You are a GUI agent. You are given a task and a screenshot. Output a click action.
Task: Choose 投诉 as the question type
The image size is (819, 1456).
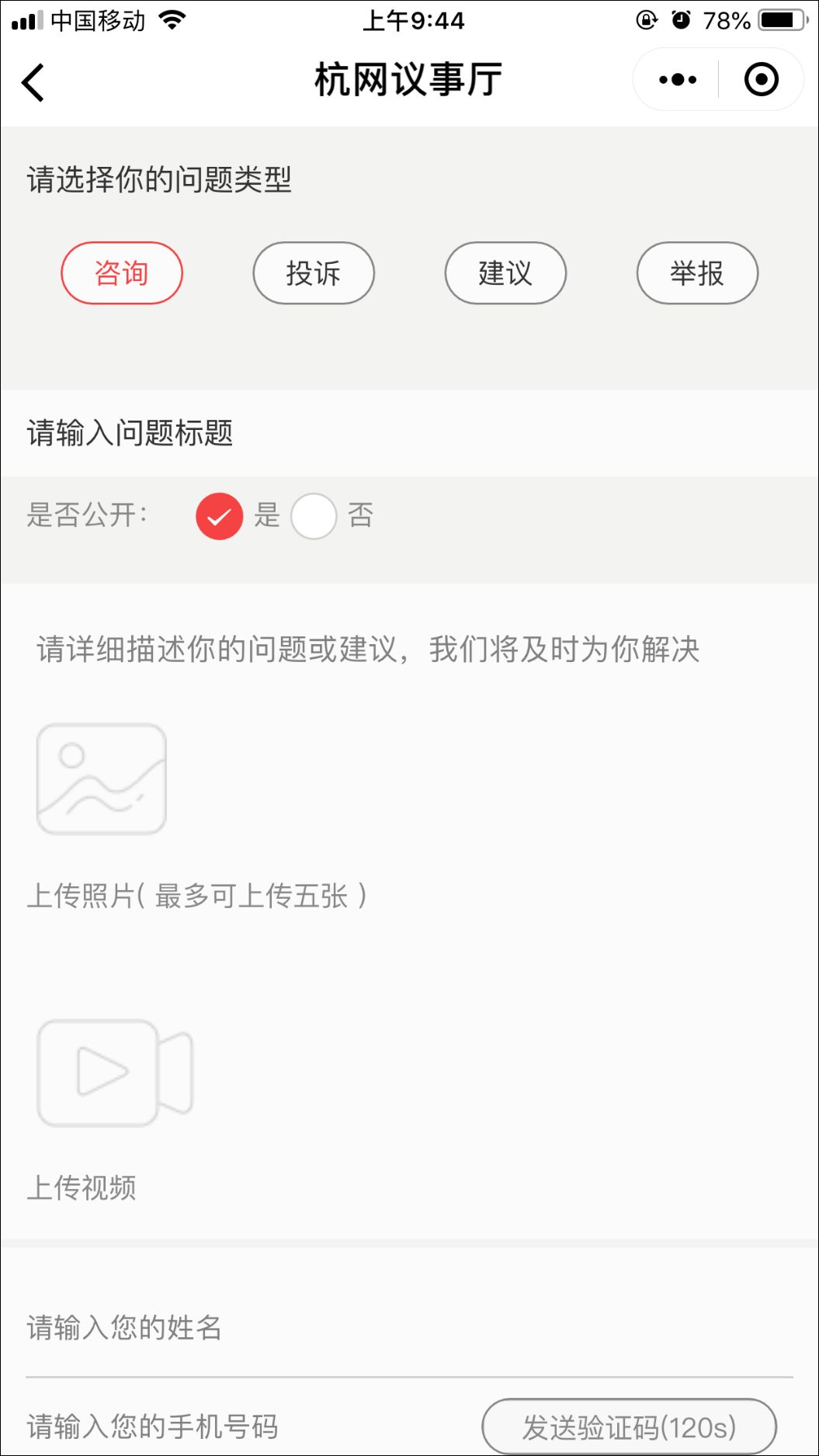click(x=314, y=273)
